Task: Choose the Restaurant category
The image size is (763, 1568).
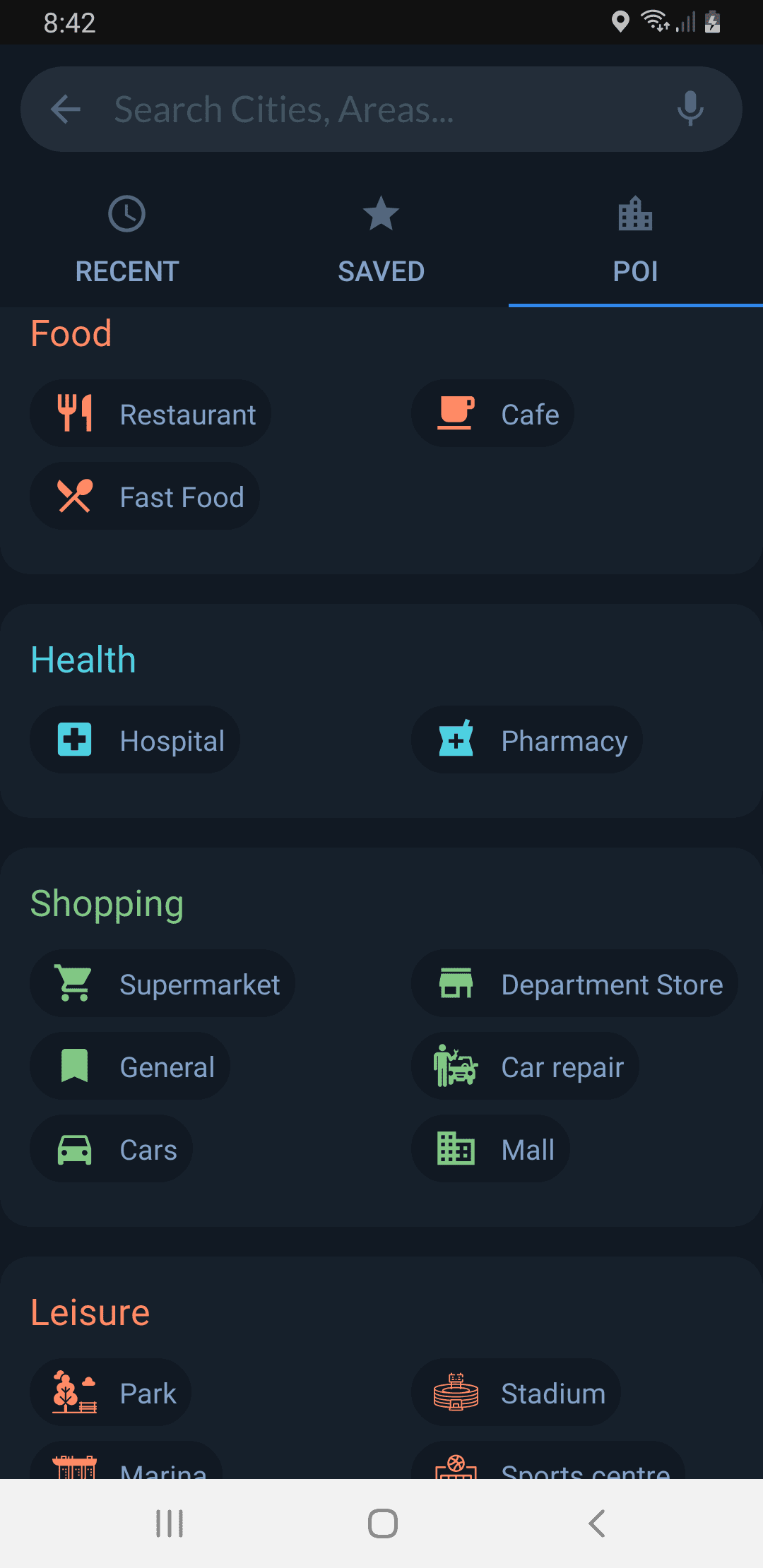Action: (x=150, y=414)
